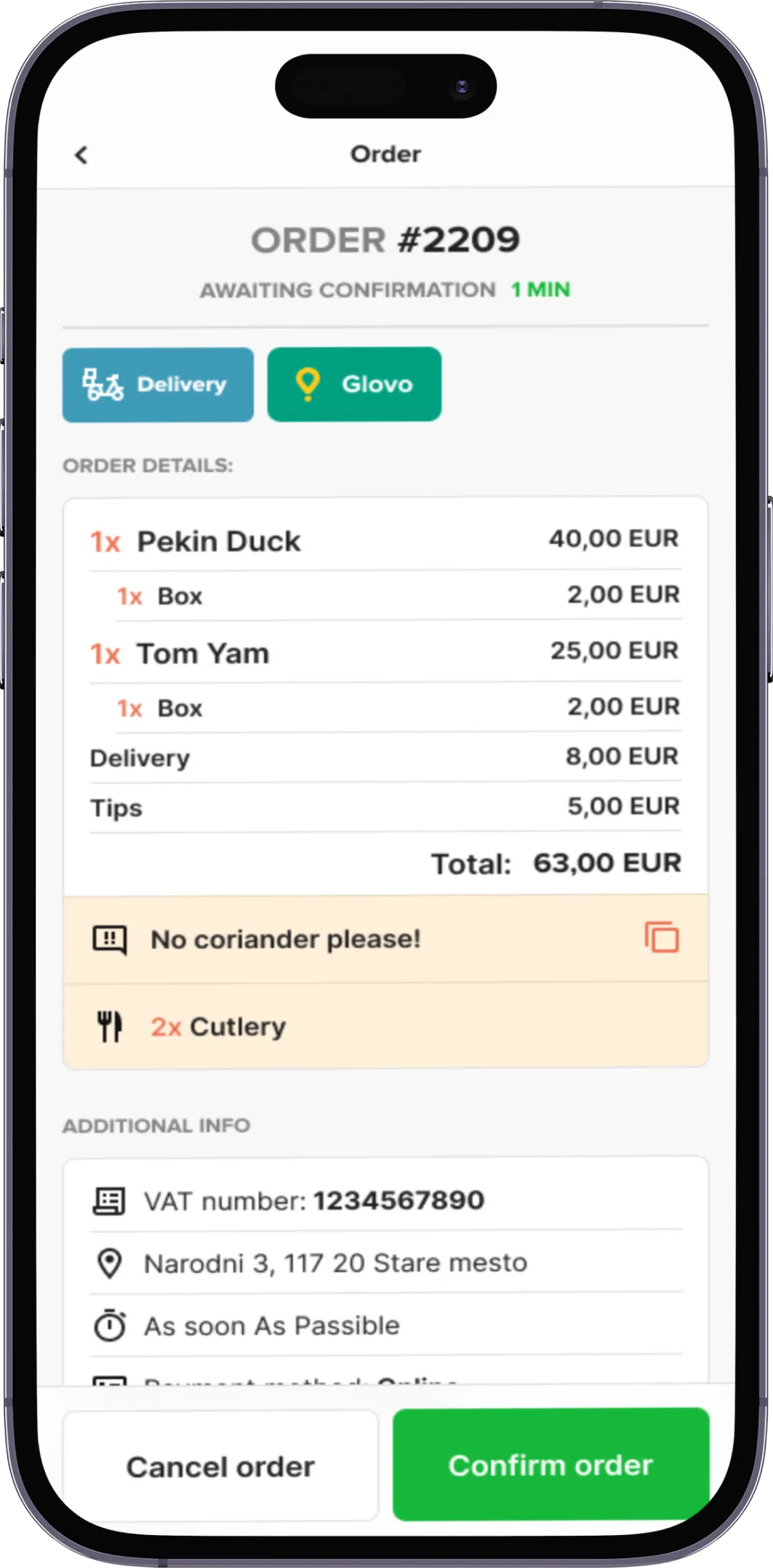The image size is (773, 1568).
Task: Go back from the Order screen
Action: coord(82,155)
